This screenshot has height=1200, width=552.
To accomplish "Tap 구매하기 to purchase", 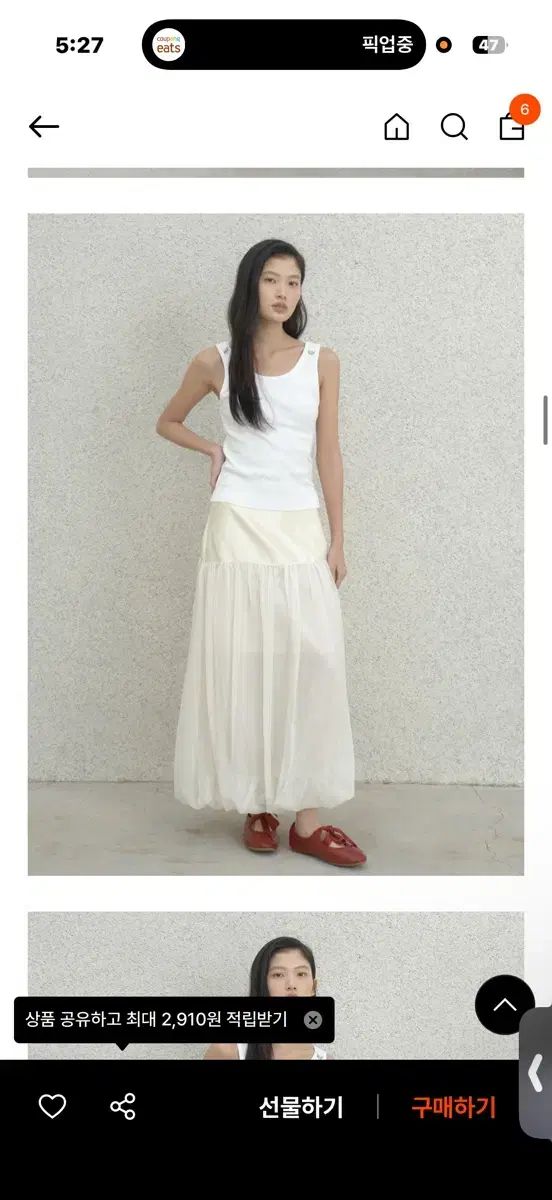I will point(454,1107).
